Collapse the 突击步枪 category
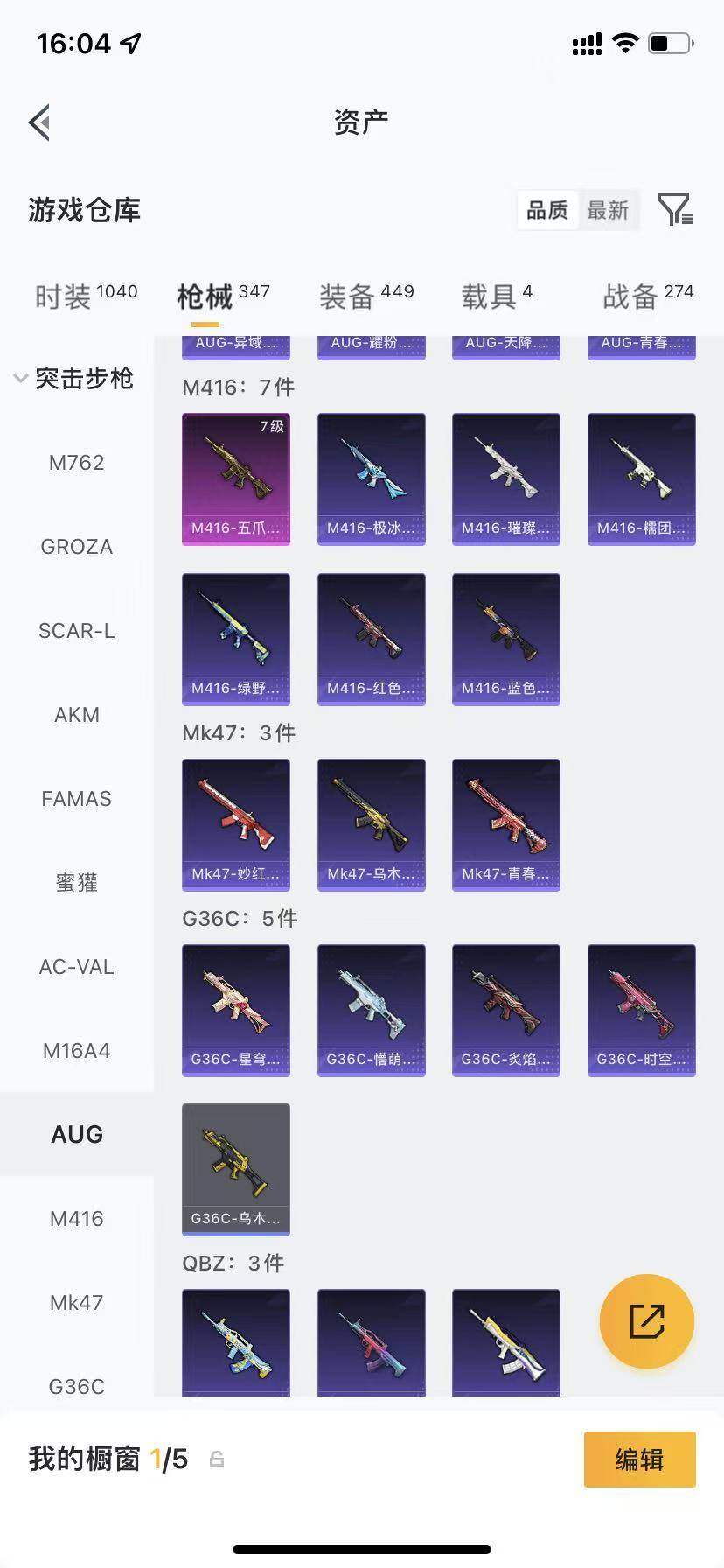Image resolution: width=724 pixels, height=1568 pixels. 75,378
